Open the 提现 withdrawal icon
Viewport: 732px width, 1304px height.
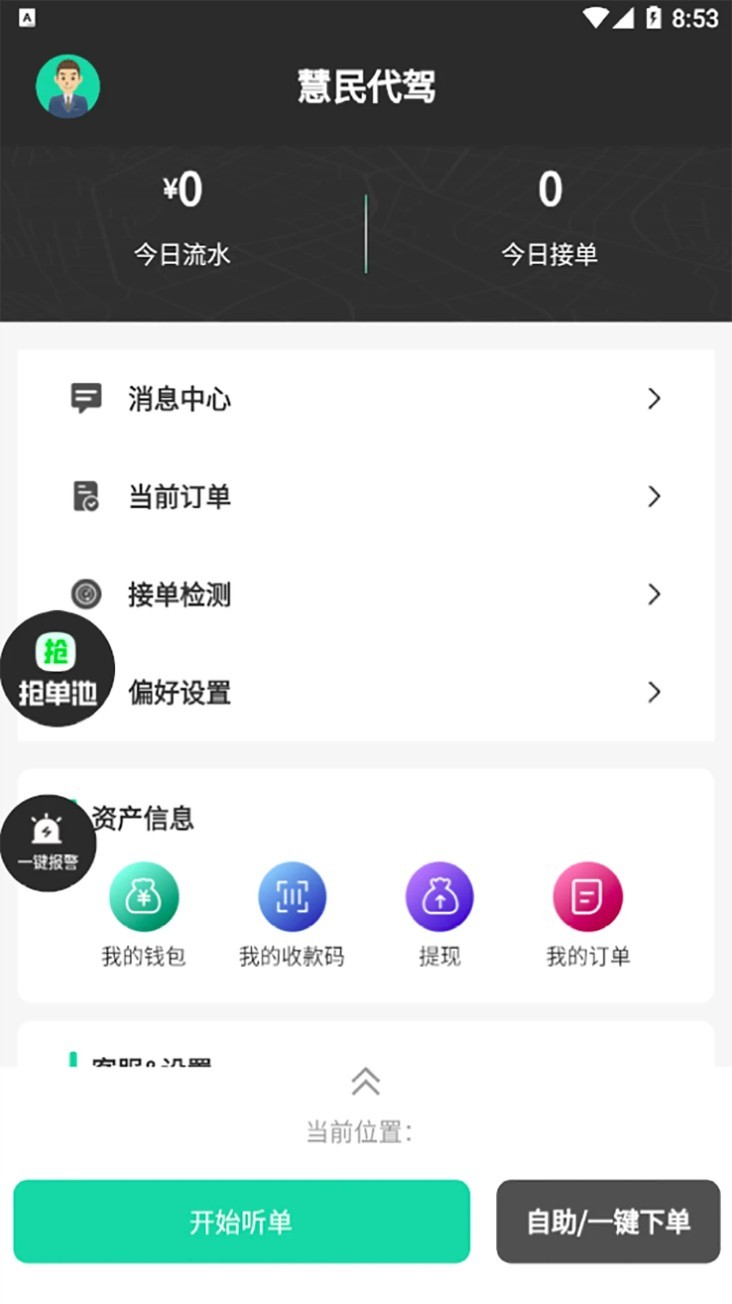coord(439,896)
